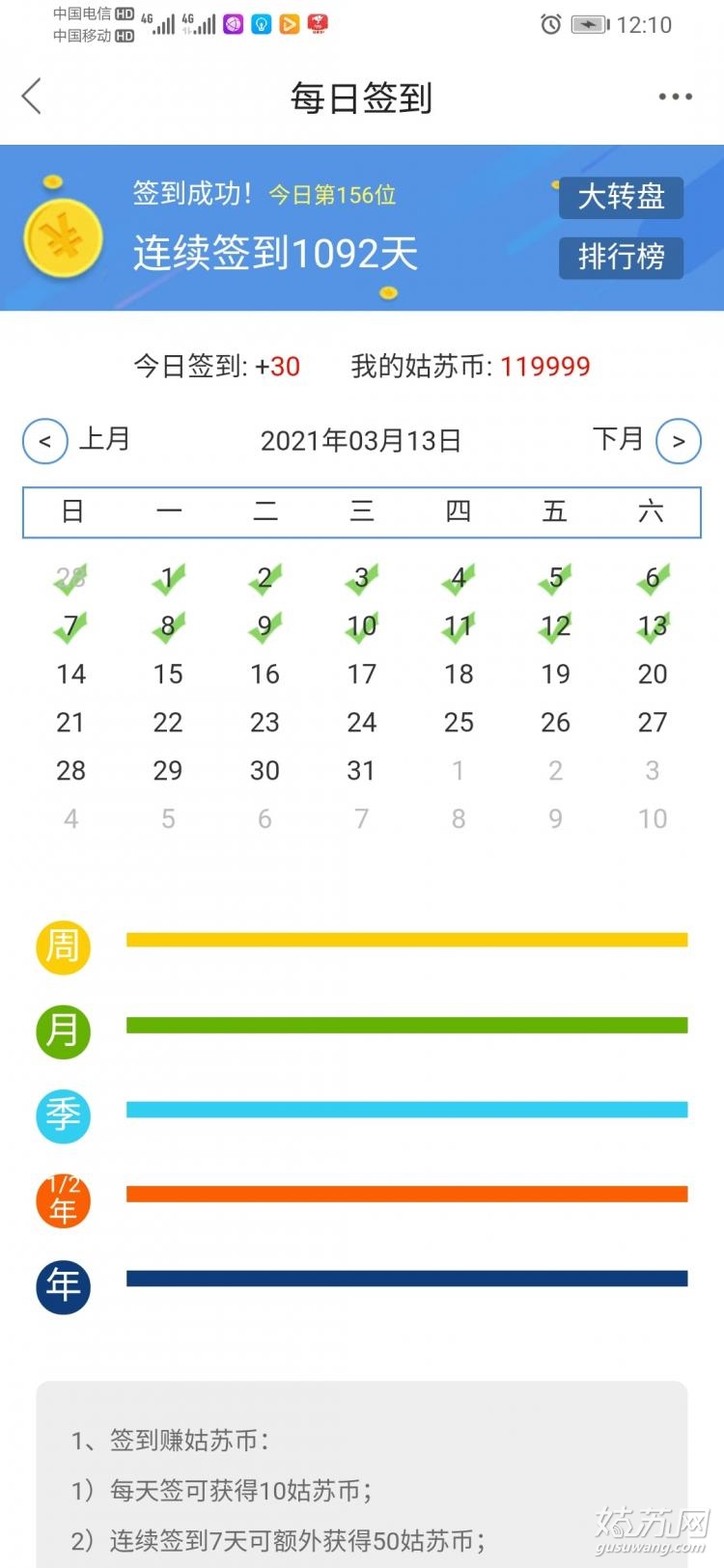Go to previous month with the 上月 arrow
Screen dimensions: 724x1568
45,441
